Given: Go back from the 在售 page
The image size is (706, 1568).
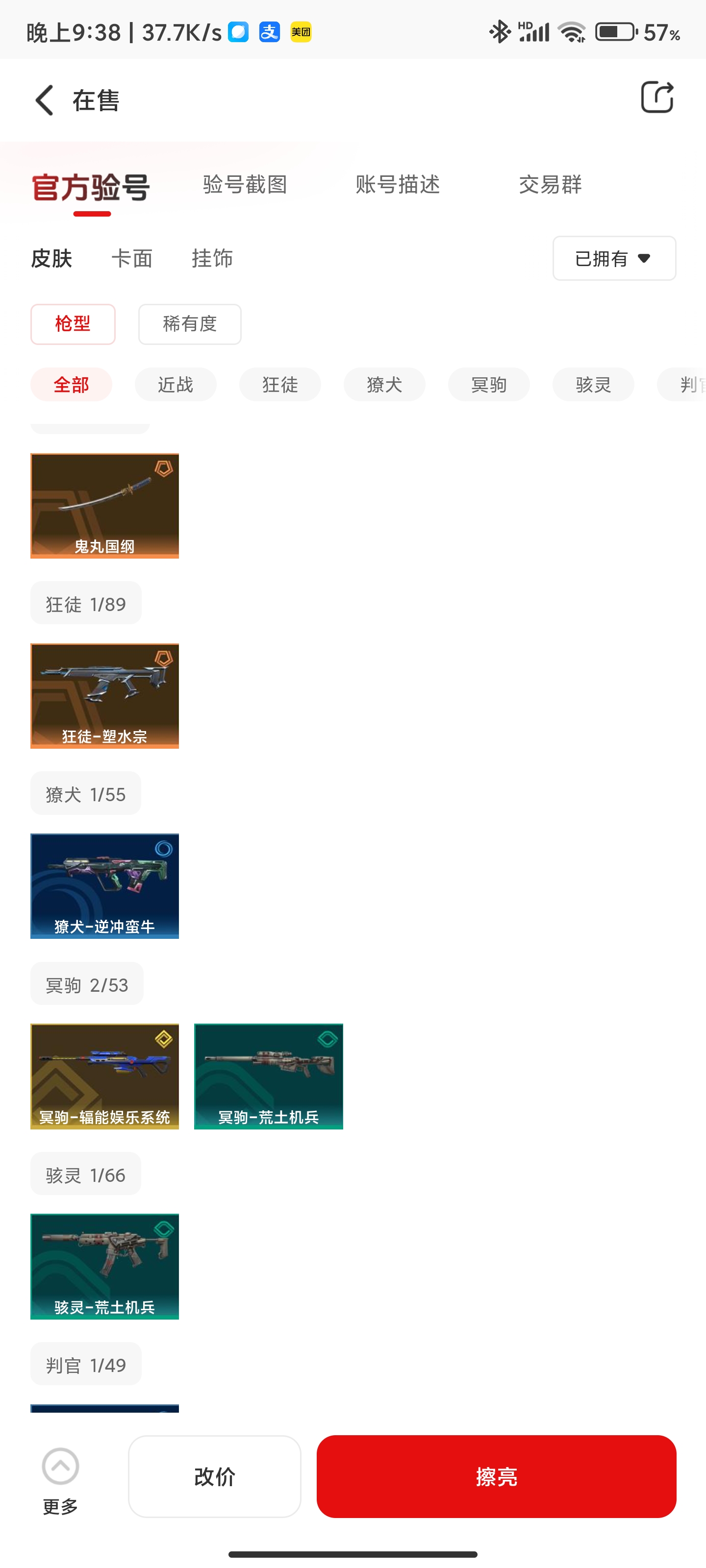Looking at the screenshot, I should (45, 100).
